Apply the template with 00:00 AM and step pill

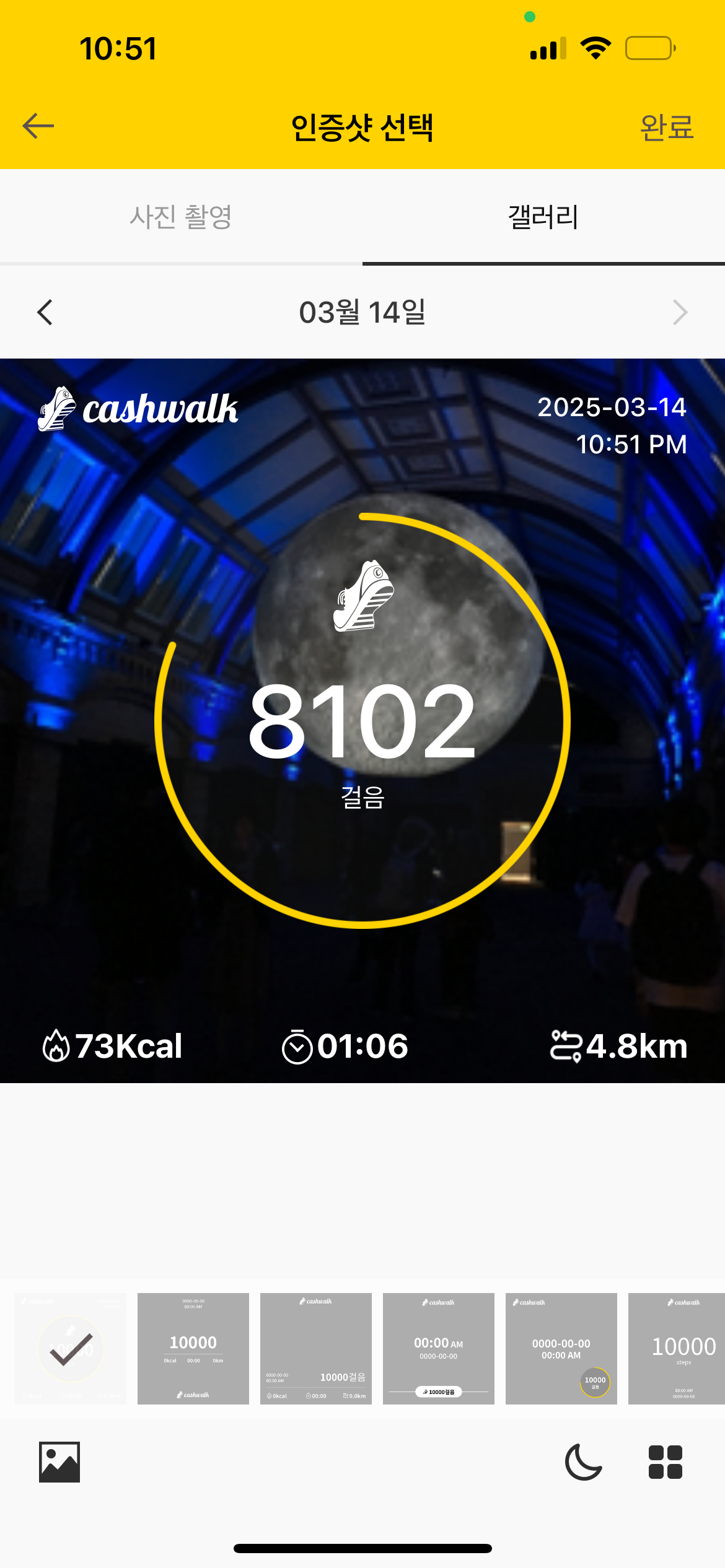[x=439, y=1349]
